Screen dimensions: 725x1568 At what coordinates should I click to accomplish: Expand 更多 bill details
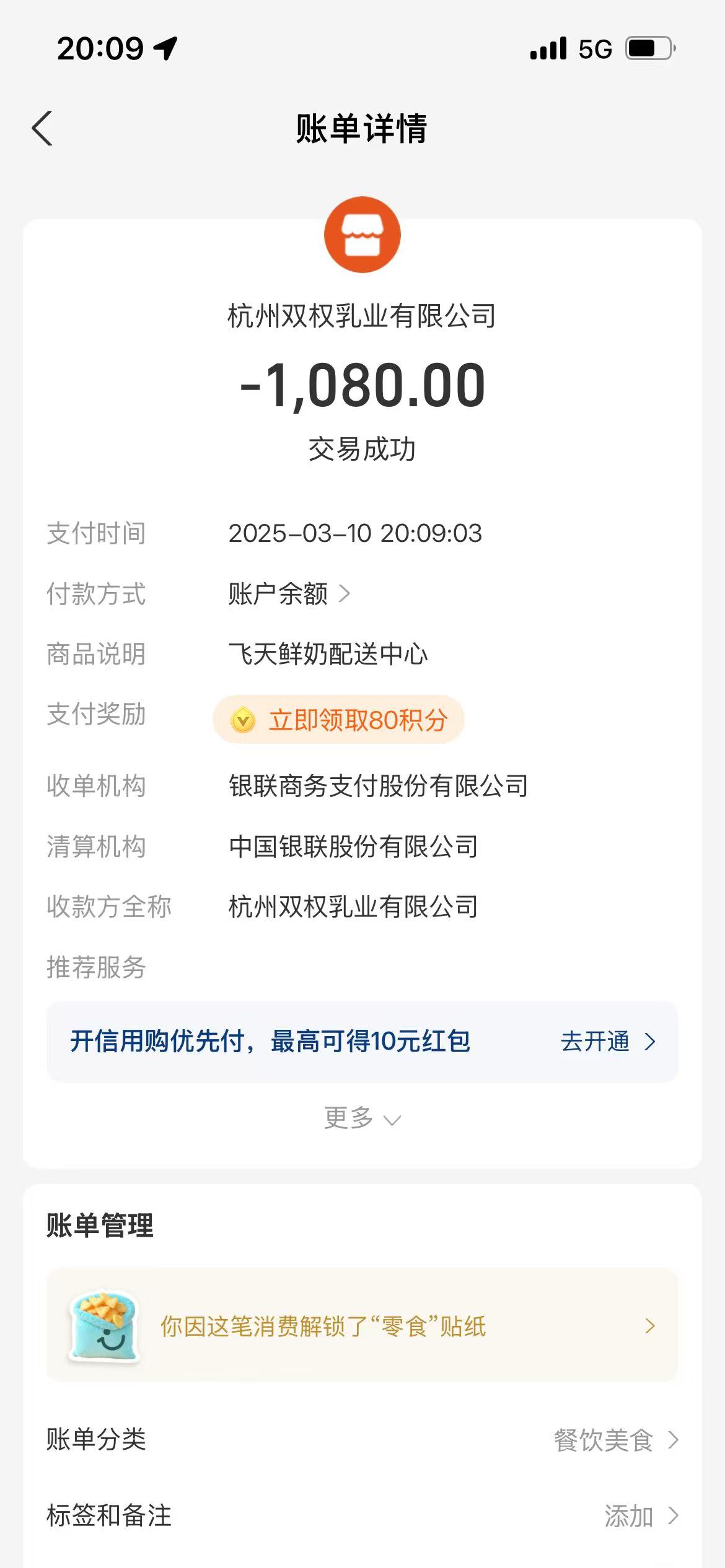click(362, 1118)
